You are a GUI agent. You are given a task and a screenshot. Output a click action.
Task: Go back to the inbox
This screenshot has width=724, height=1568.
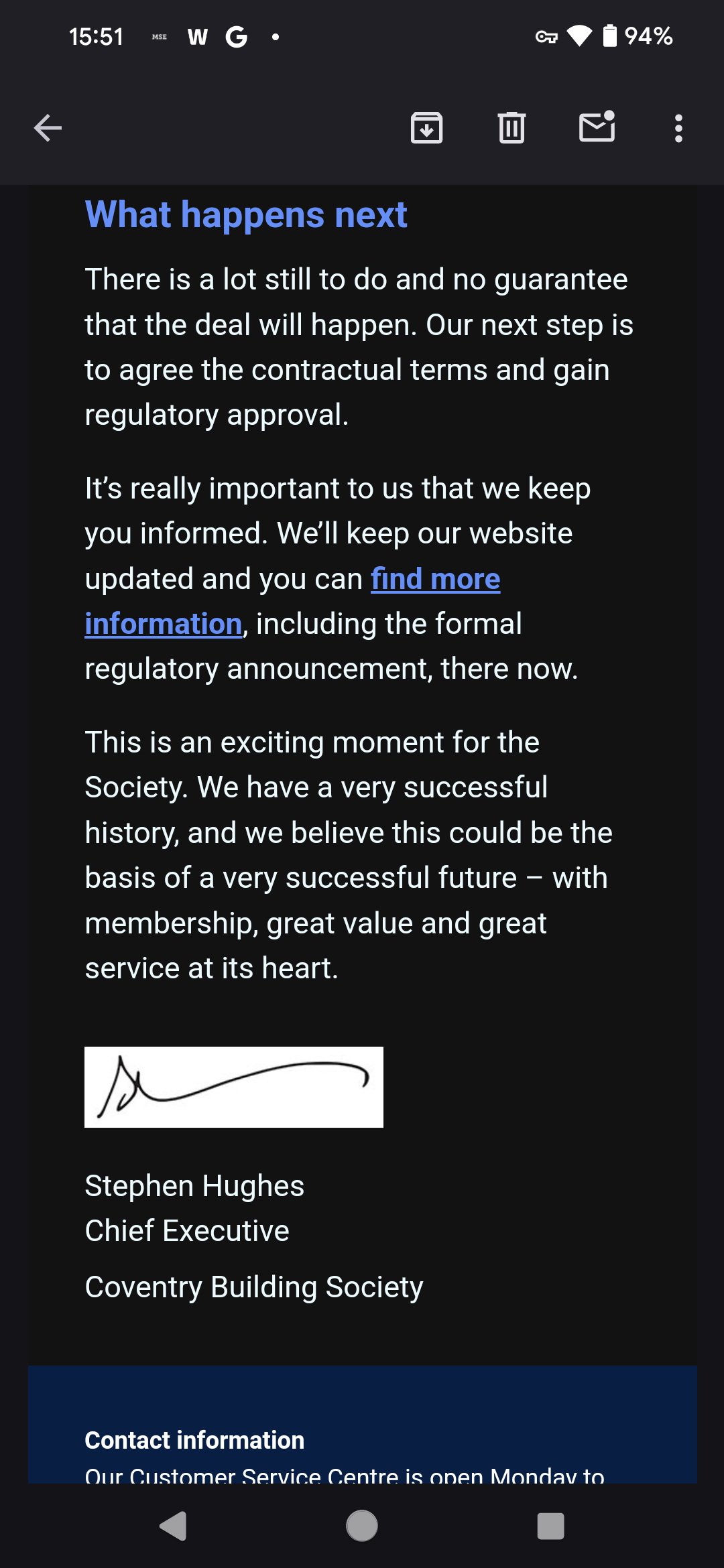pyautogui.click(x=48, y=128)
